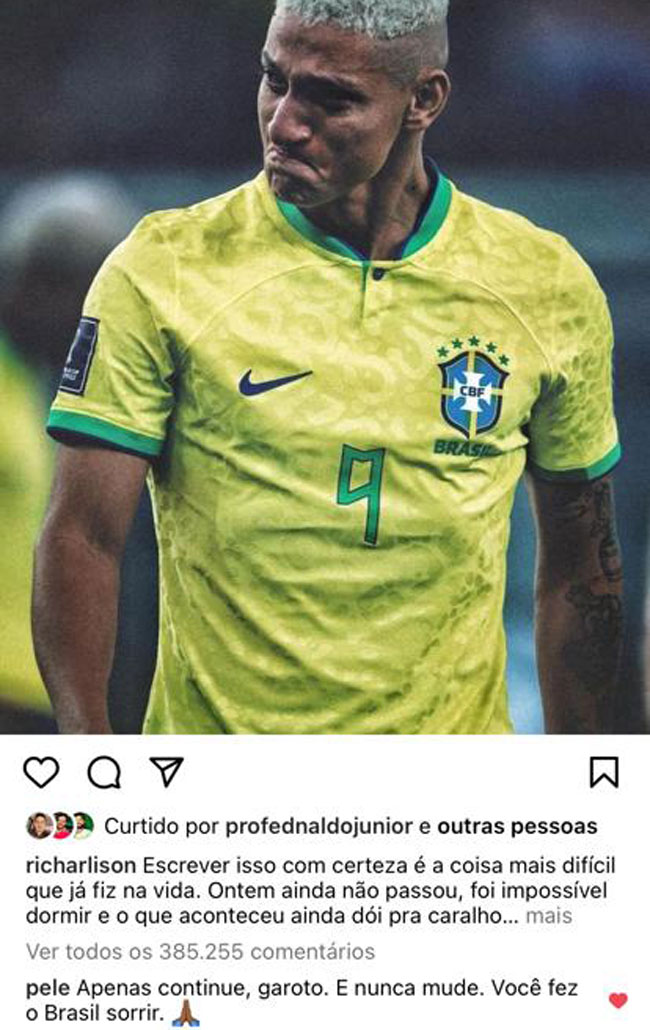
Task: View the 'outras pessoas' who liked this
Action: [x=517, y=827]
